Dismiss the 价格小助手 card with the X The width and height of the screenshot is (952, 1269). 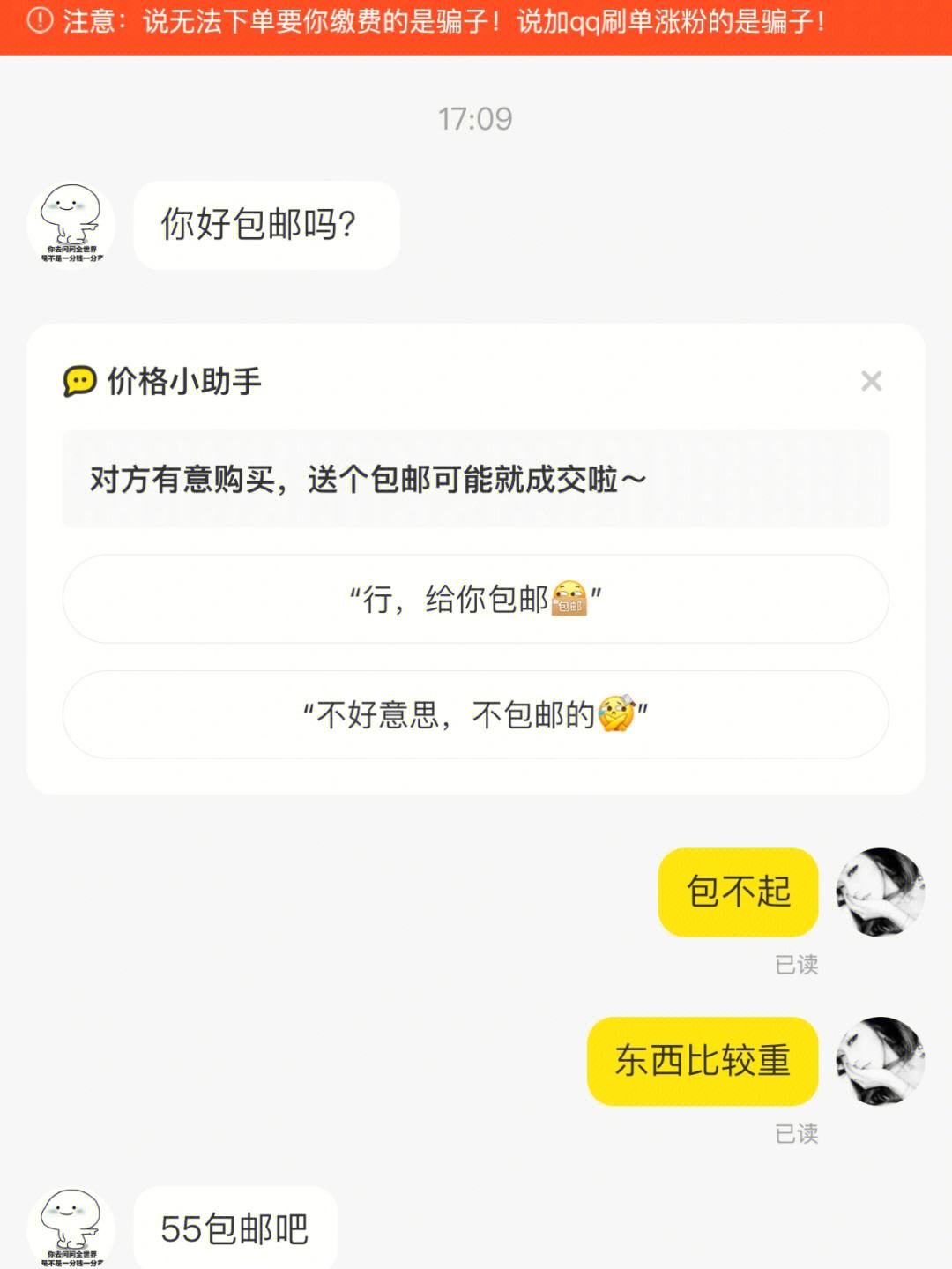[872, 381]
